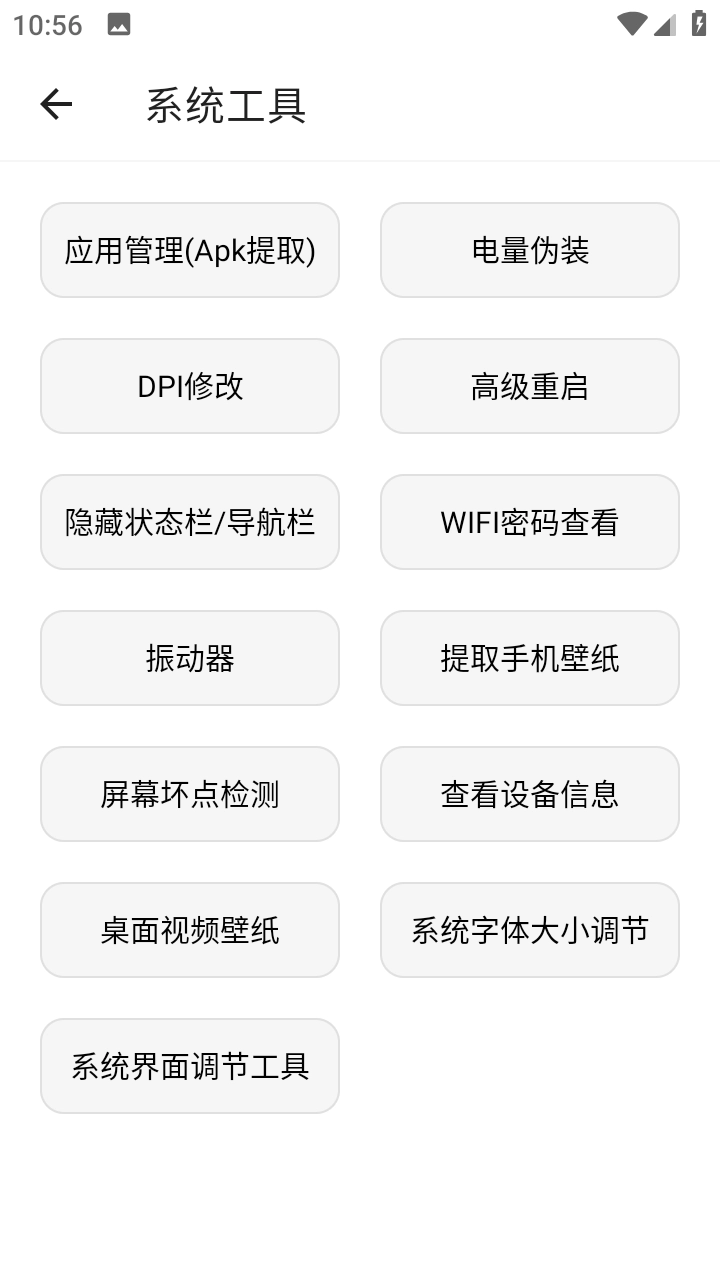Open 隐藏状态栏/导航栏 tool
Image resolution: width=720 pixels, height=1280 pixels.
(x=190, y=522)
